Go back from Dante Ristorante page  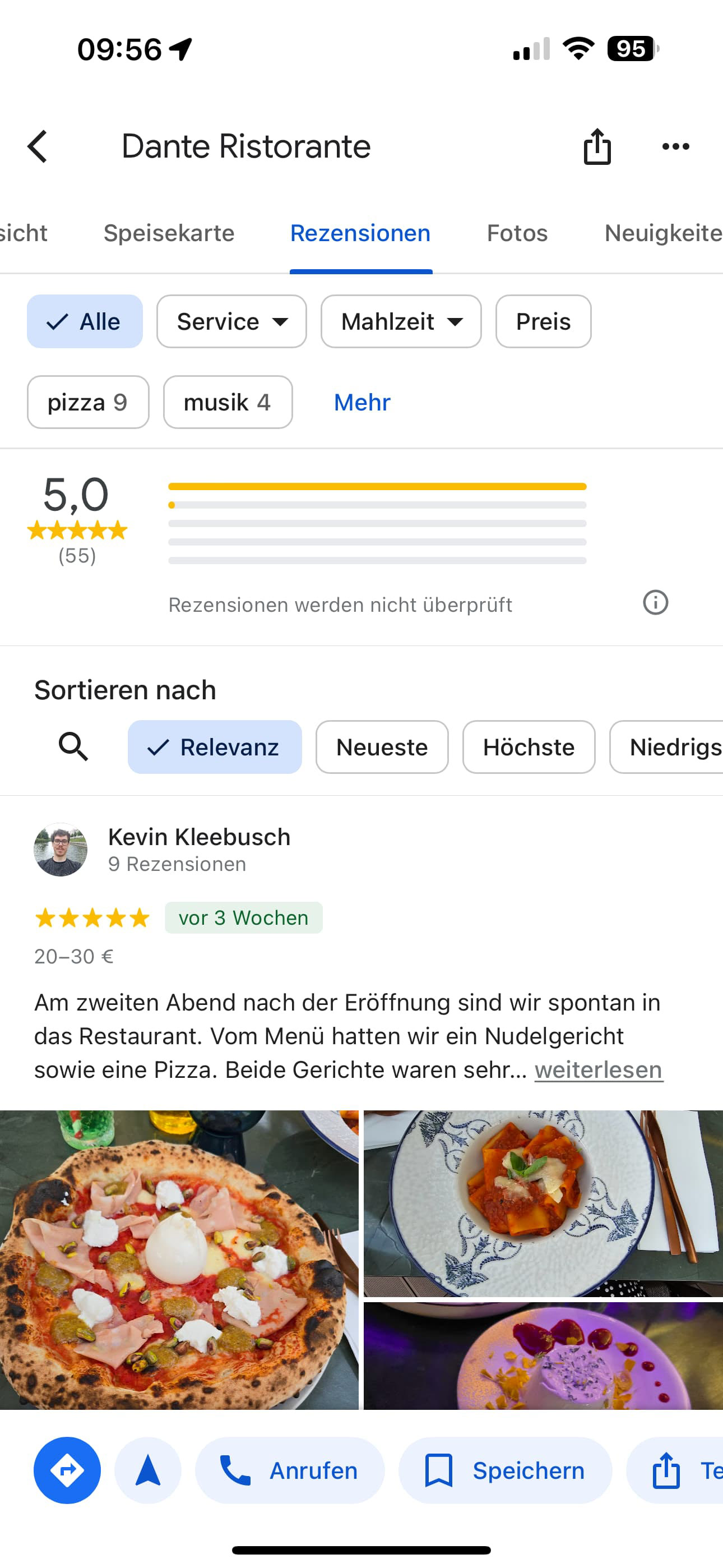click(x=38, y=147)
